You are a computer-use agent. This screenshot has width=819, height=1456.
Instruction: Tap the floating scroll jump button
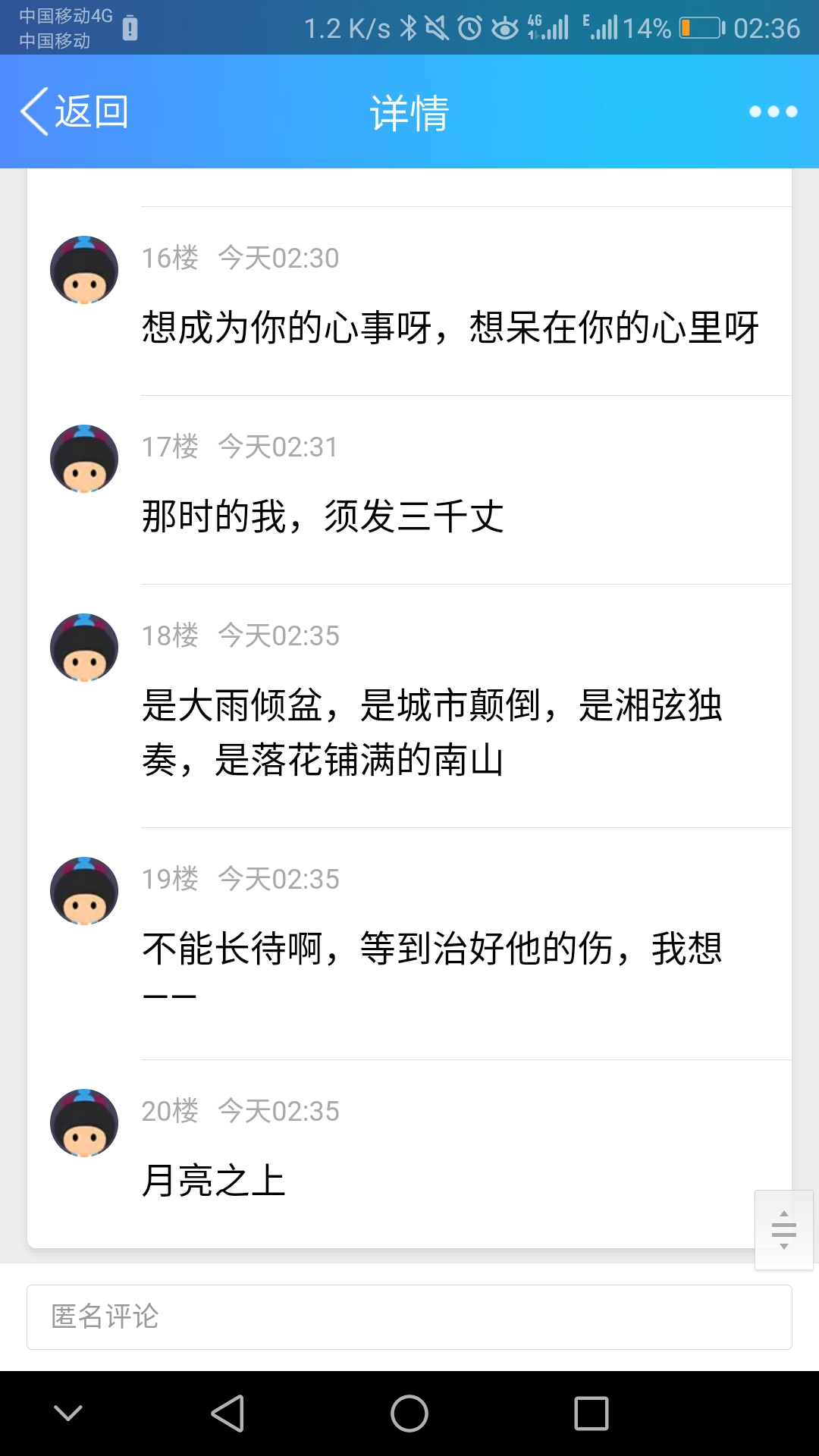coord(783,1230)
